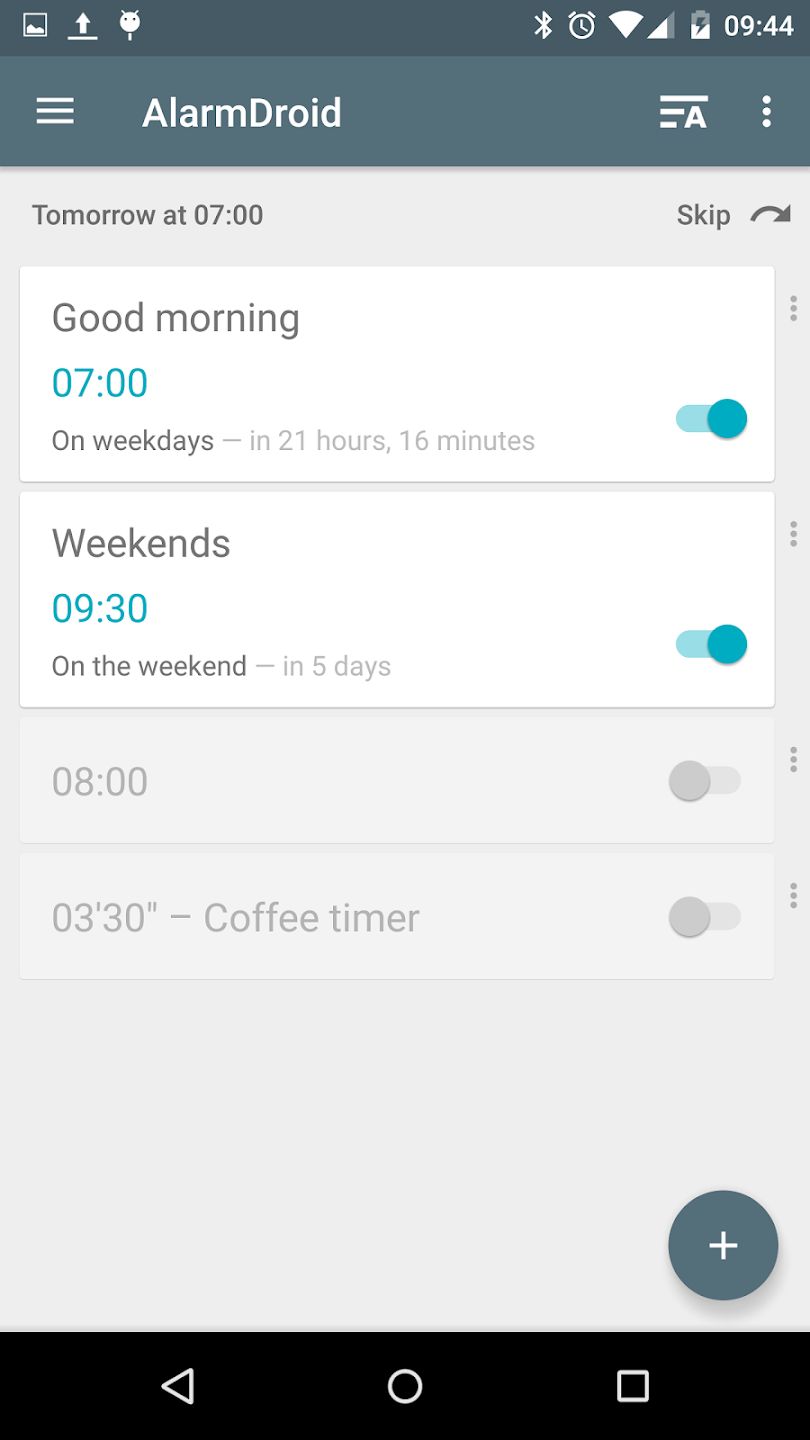This screenshot has height=1440, width=810.
Task: Tap the 09:30 time on the Weekends alarm
Action: [x=99, y=607]
